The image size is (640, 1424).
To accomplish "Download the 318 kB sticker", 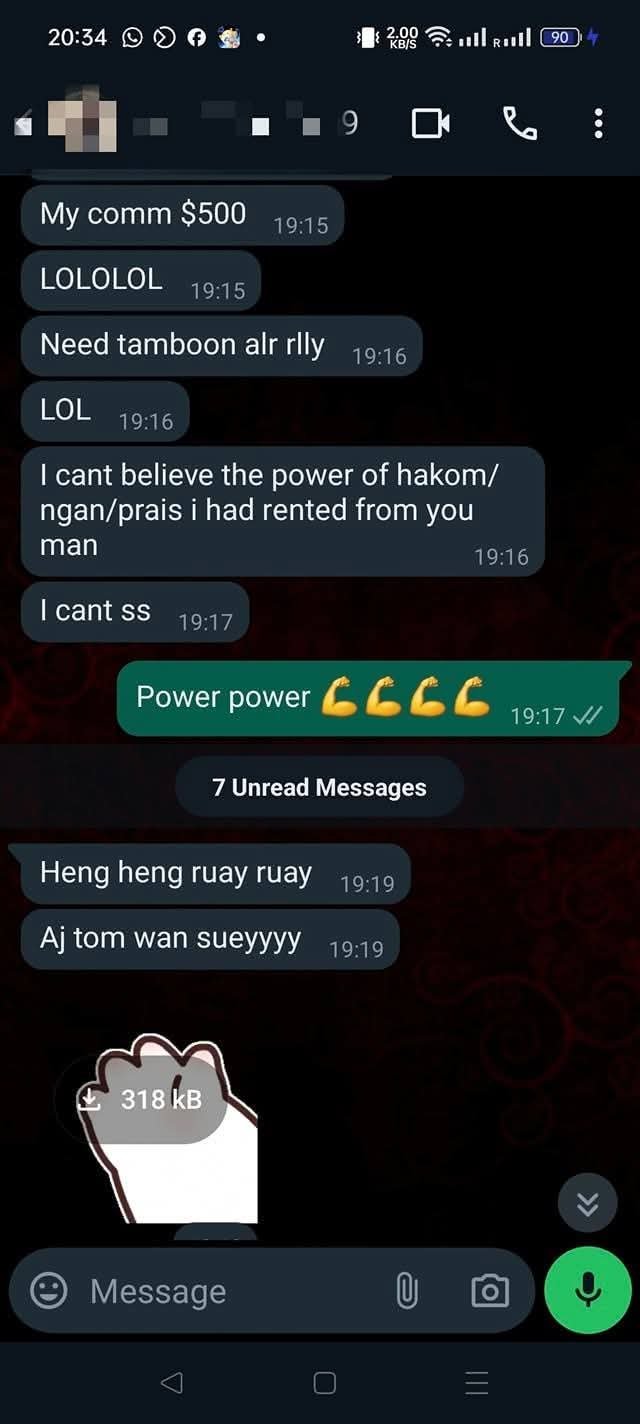I will [141, 1100].
